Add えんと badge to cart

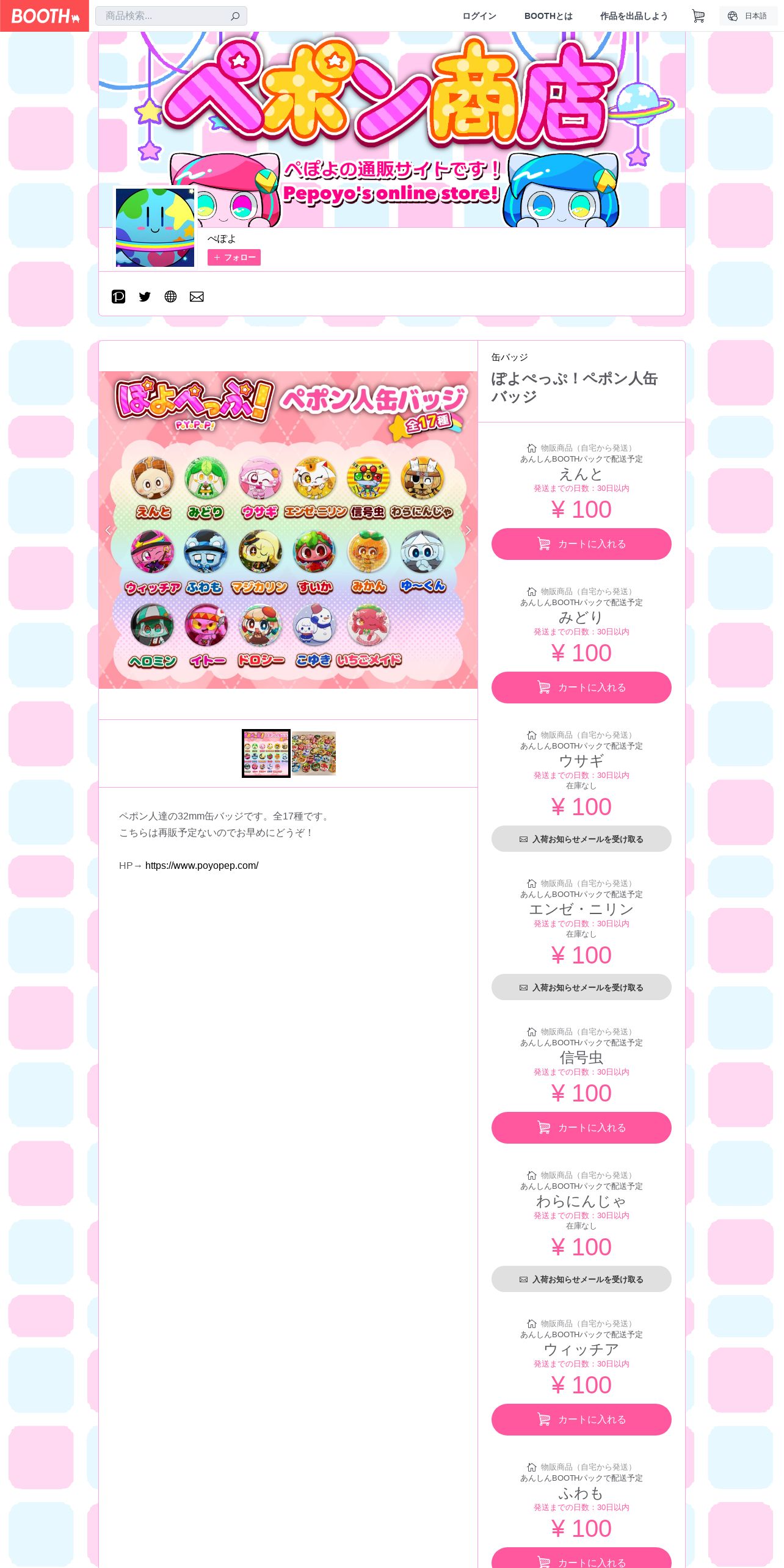point(581,544)
